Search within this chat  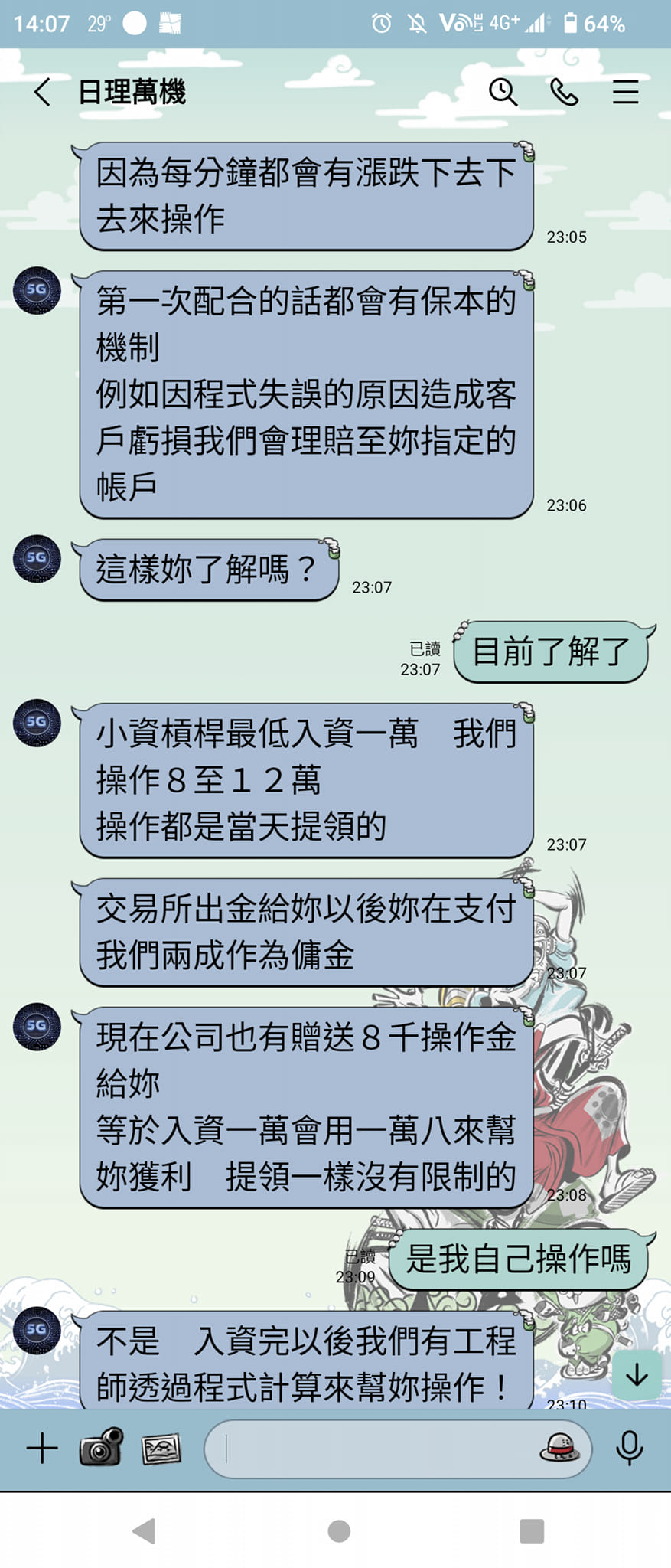(503, 92)
